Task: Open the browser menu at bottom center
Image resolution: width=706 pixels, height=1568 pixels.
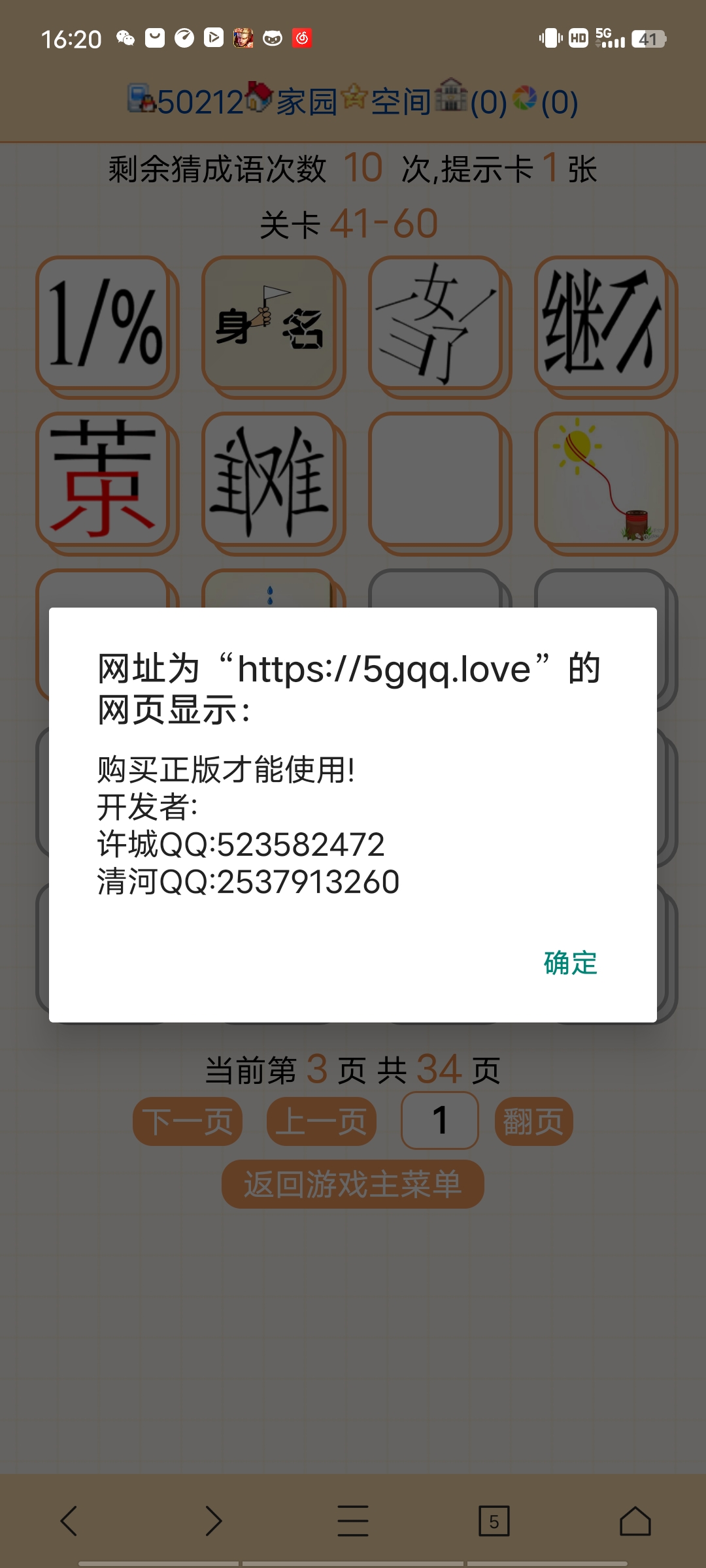Action: (x=353, y=1522)
